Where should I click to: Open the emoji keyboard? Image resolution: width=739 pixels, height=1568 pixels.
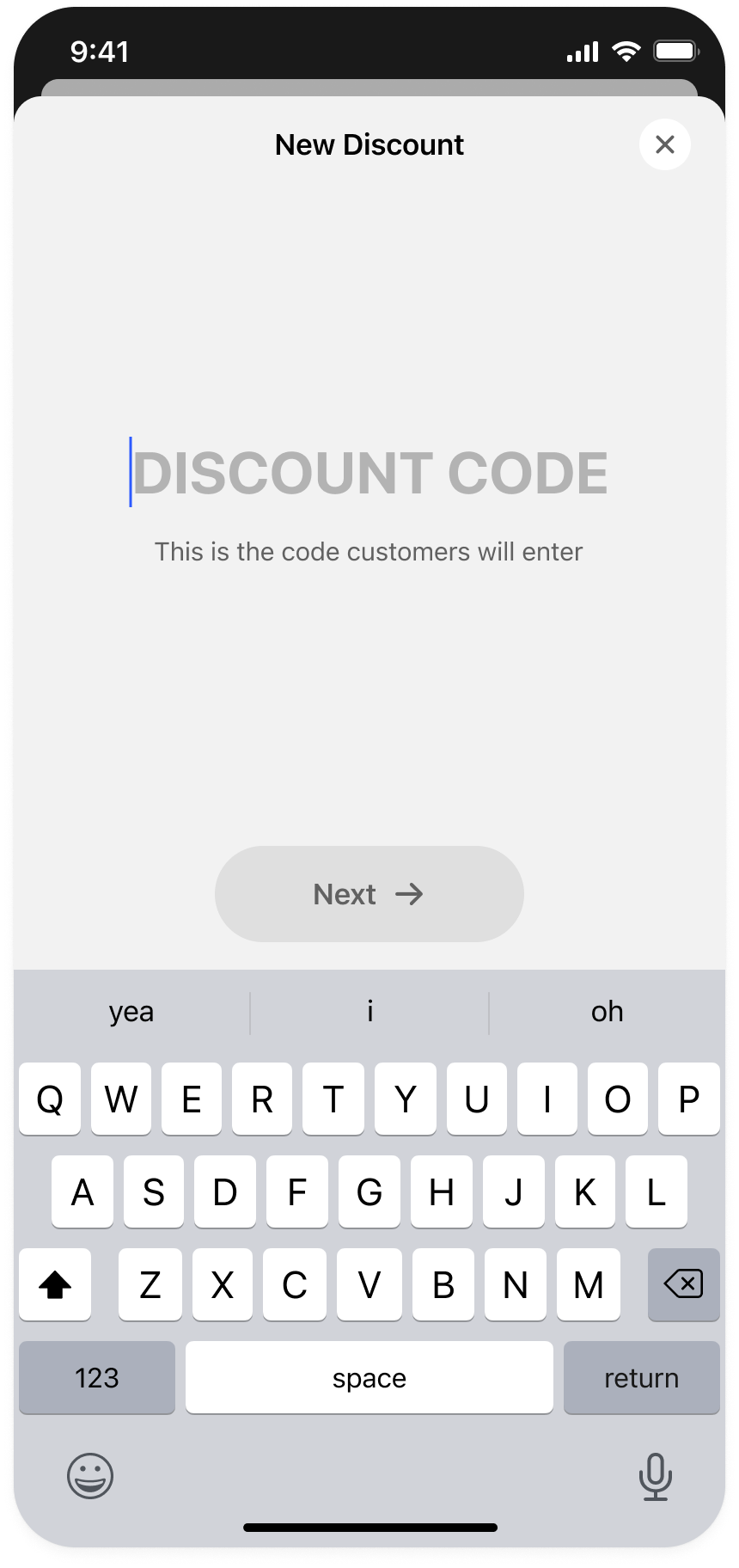[x=90, y=1476]
